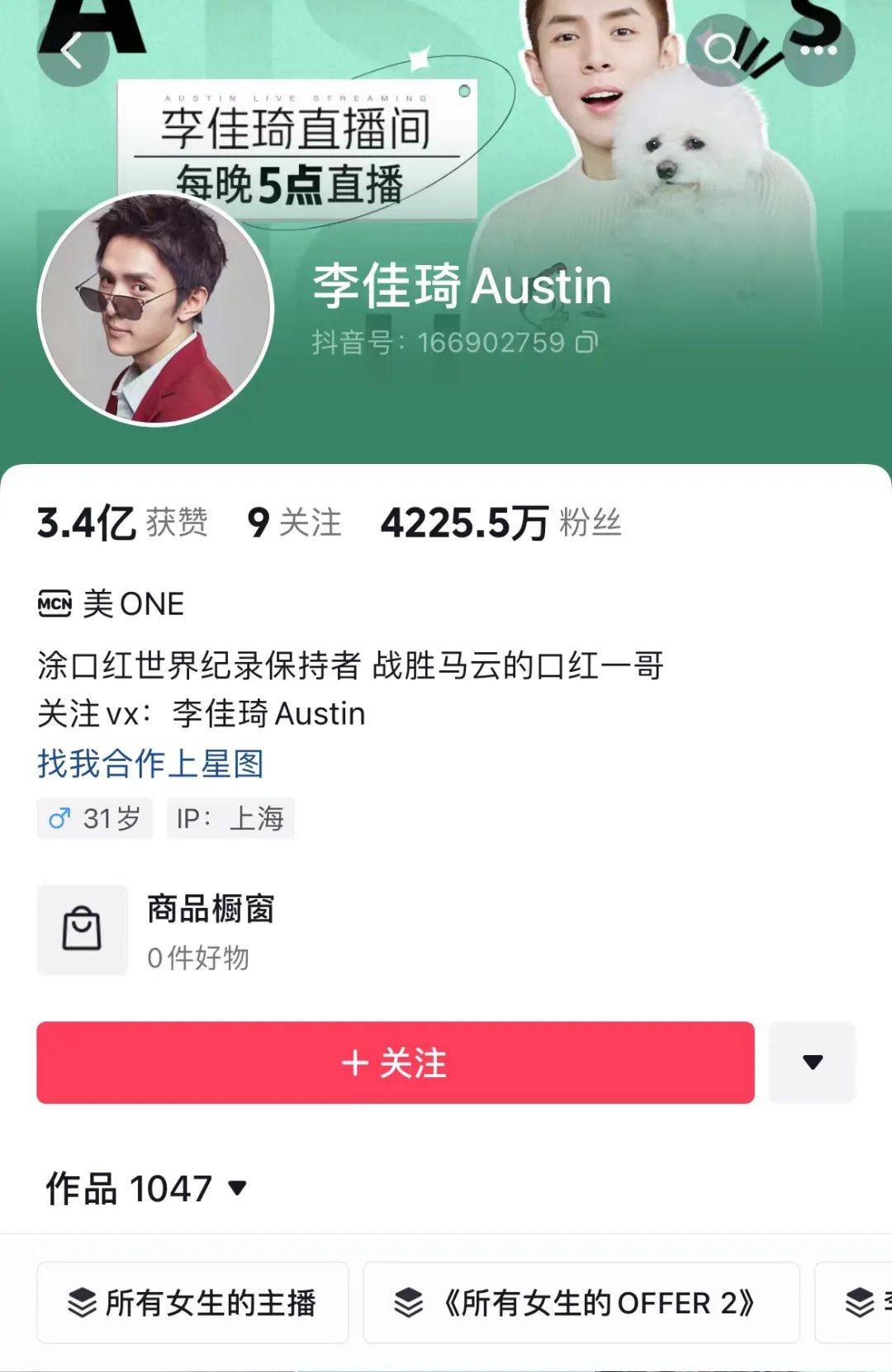The height and width of the screenshot is (1372, 892).
Task: Expand the 作品 1047 sort dropdown
Action: click(x=238, y=1188)
